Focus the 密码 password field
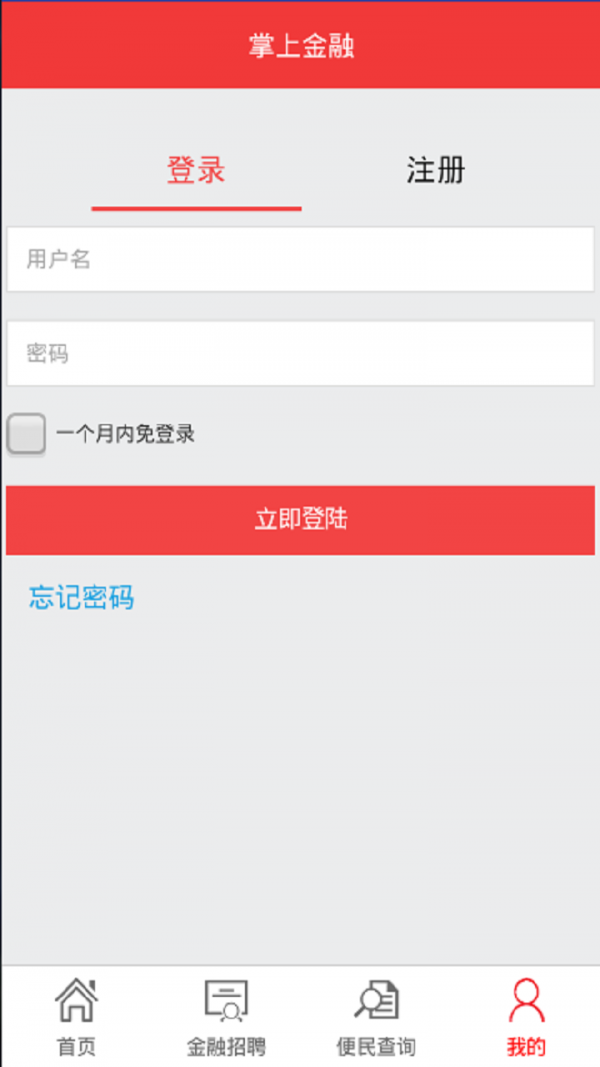600x1067 pixels. tap(300, 353)
